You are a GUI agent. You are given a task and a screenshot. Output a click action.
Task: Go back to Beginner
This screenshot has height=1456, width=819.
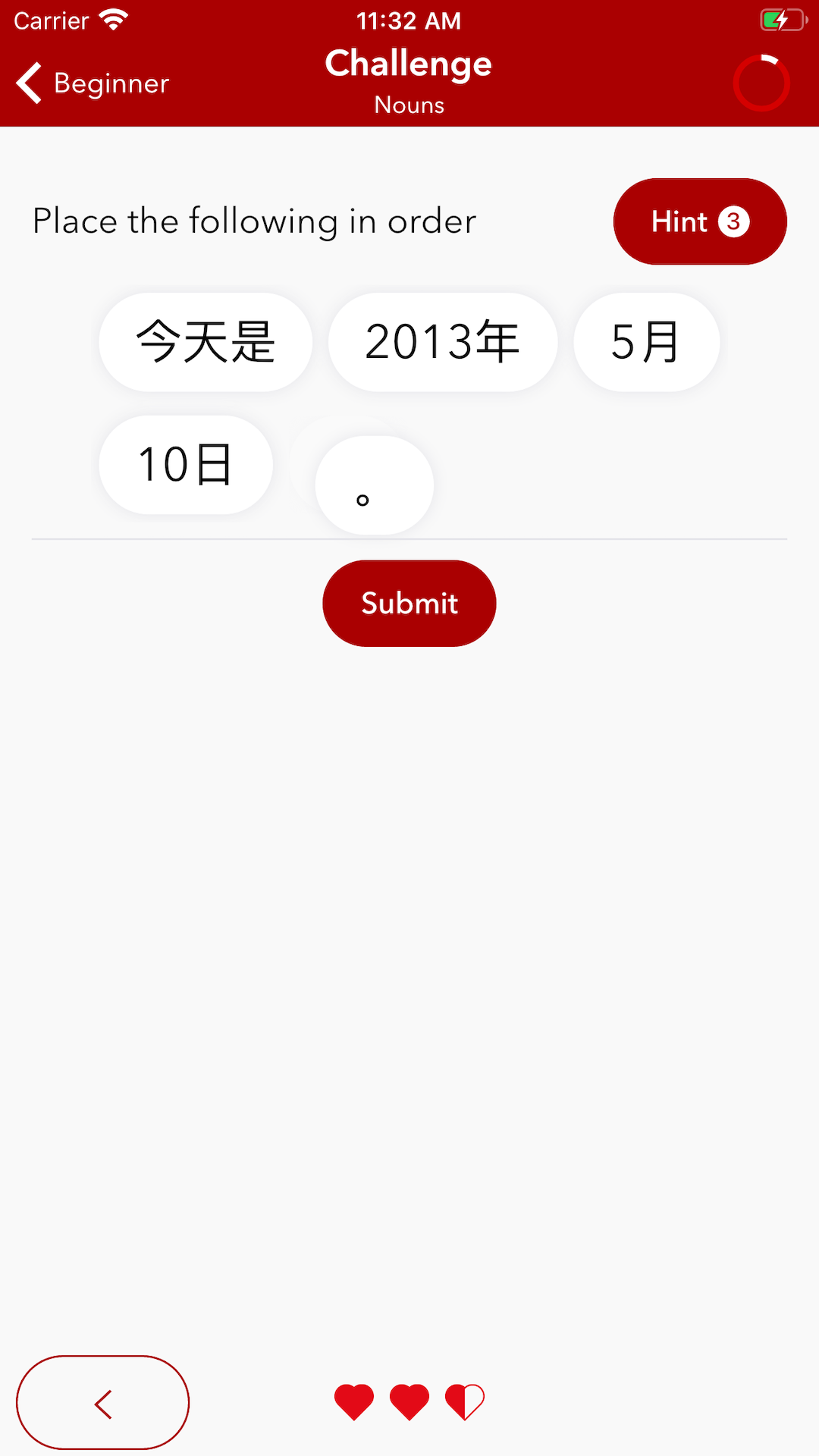coord(93,83)
